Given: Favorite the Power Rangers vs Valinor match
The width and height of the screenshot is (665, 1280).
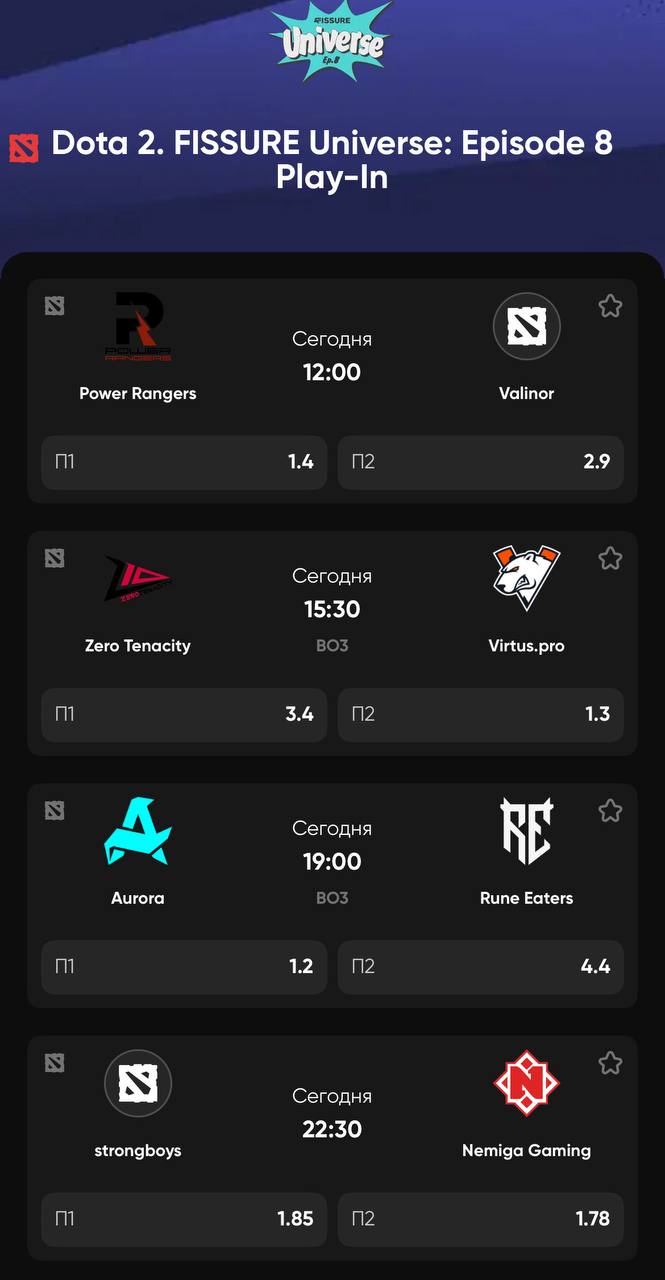Looking at the screenshot, I should (610, 306).
